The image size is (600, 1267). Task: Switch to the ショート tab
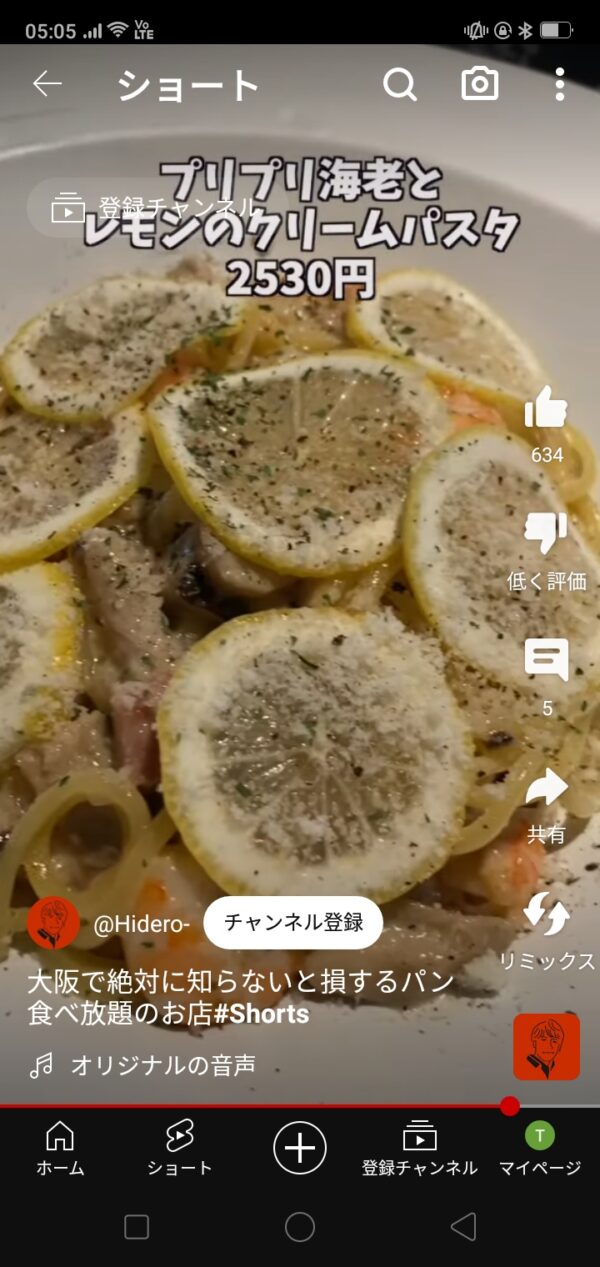[180, 1147]
